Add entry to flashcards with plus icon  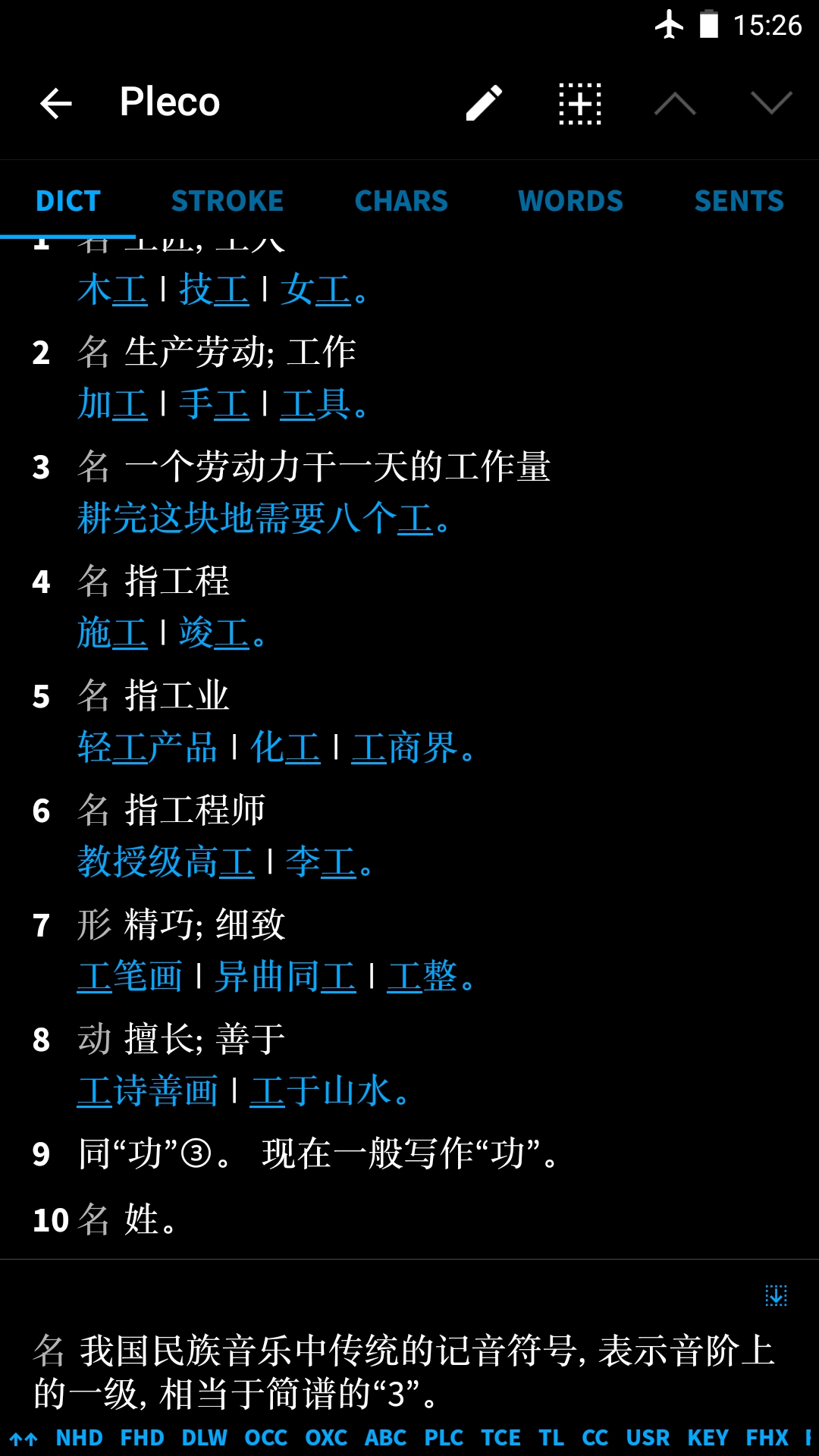580,103
